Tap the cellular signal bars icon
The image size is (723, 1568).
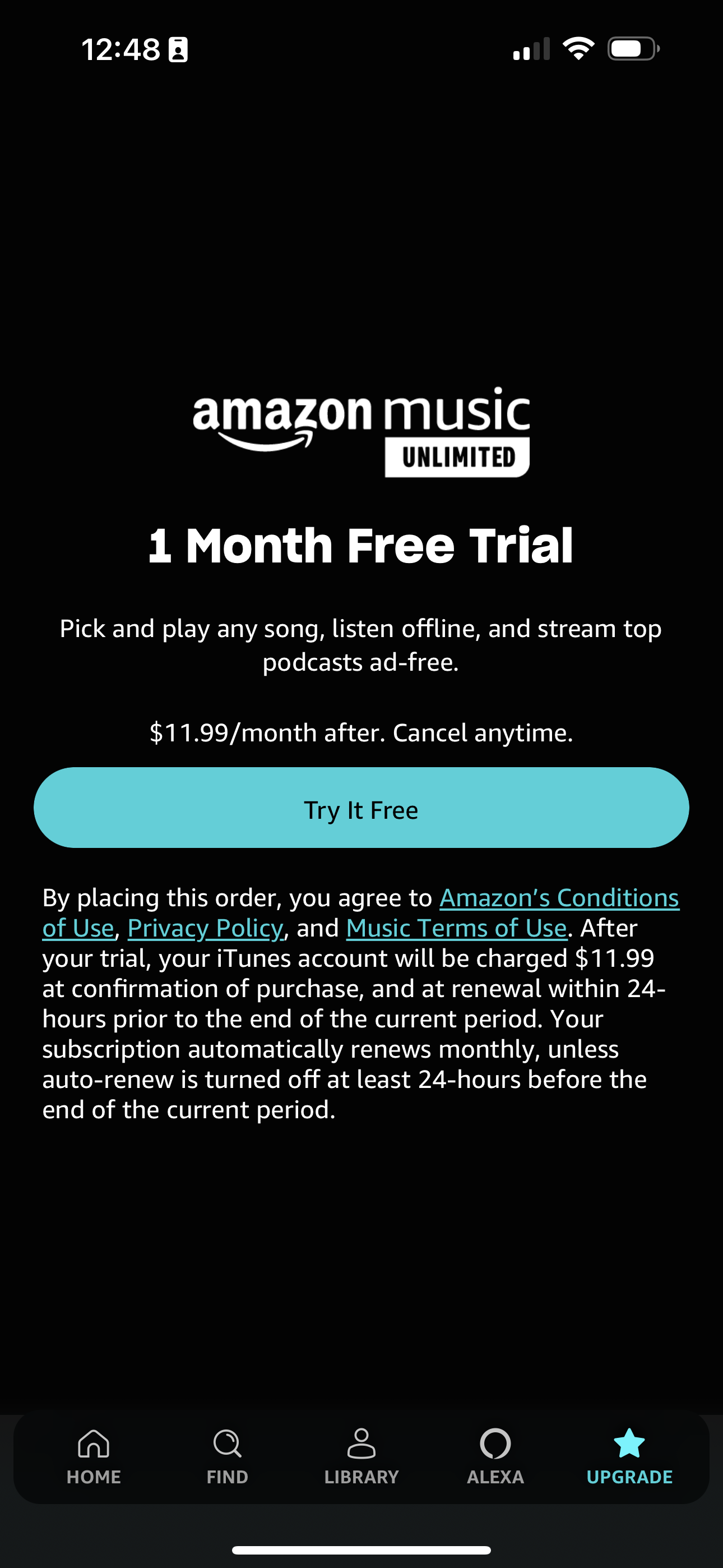(531, 49)
